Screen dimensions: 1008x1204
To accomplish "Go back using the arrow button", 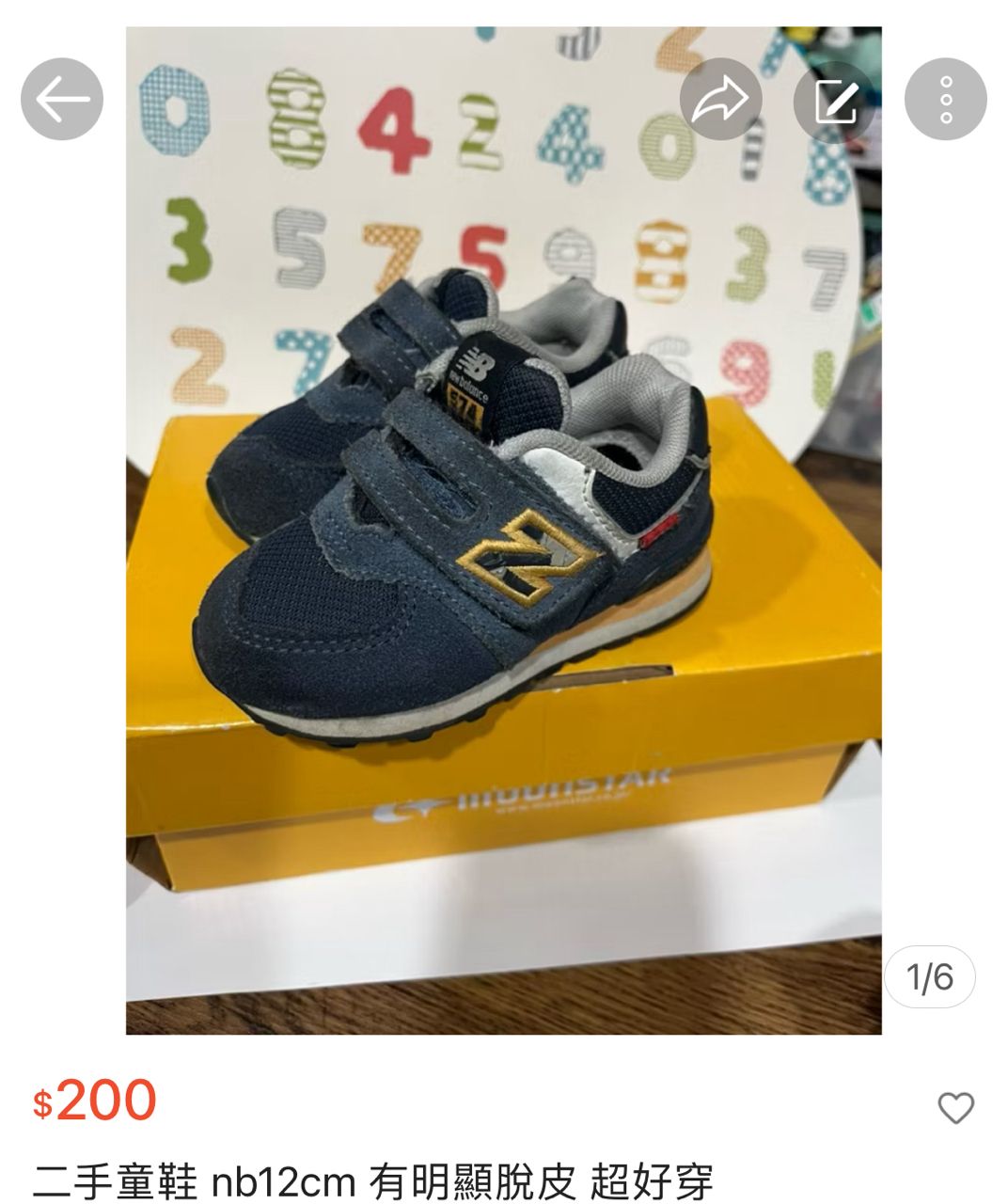I will tap(62, 100).
